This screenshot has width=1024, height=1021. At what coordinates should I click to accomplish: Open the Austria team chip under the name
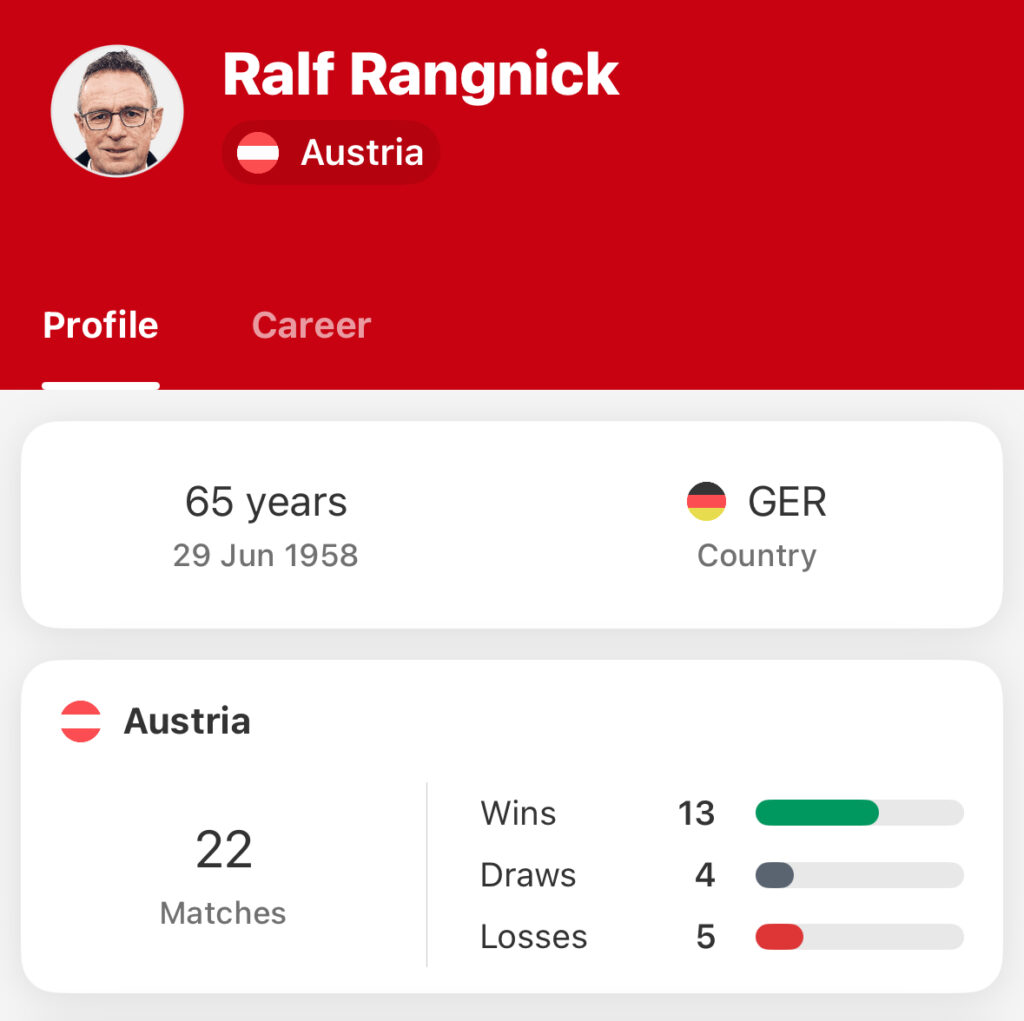point(331,153)
